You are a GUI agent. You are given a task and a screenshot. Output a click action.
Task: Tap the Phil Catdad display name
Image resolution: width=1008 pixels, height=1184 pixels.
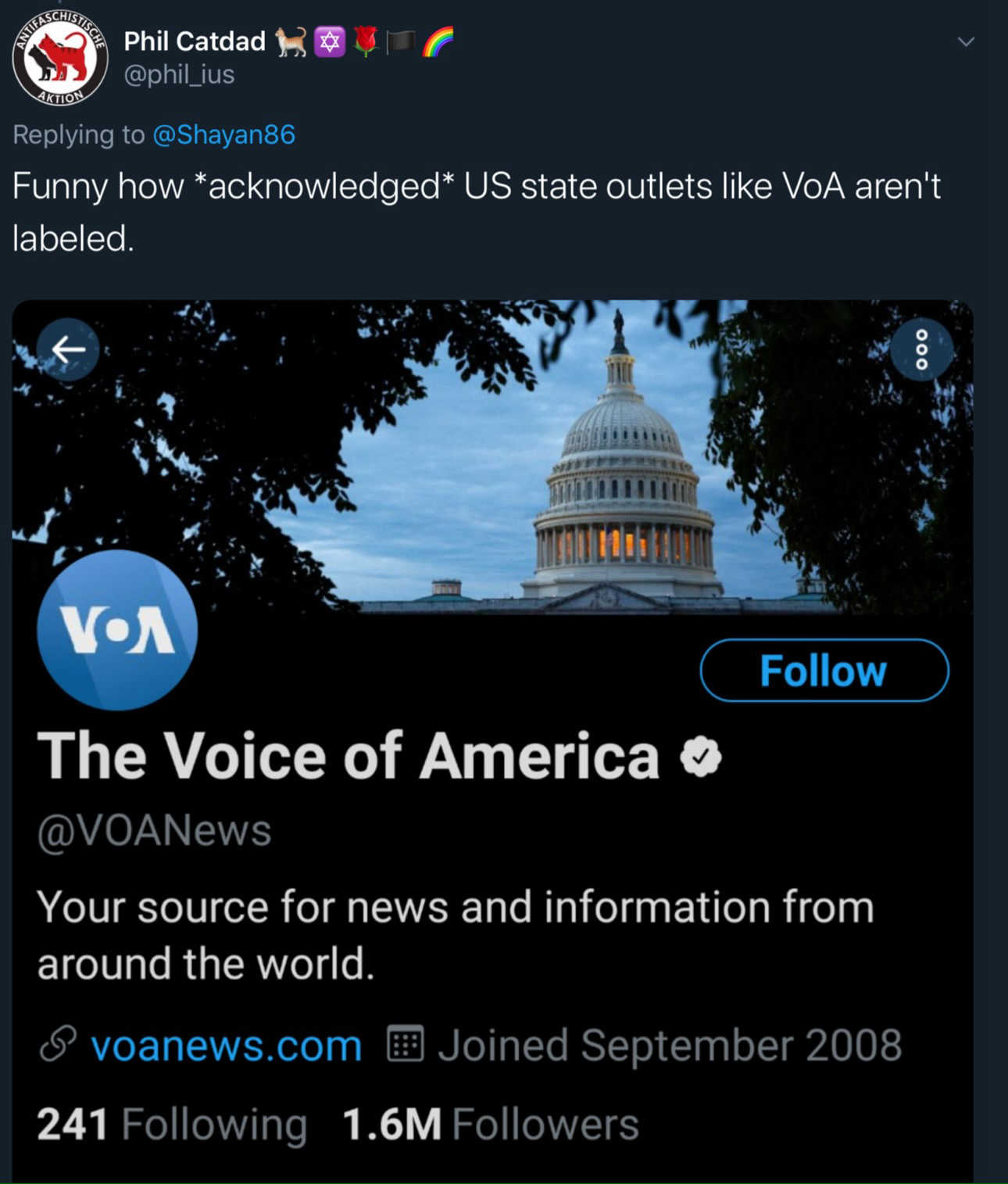tap(195, 41)
